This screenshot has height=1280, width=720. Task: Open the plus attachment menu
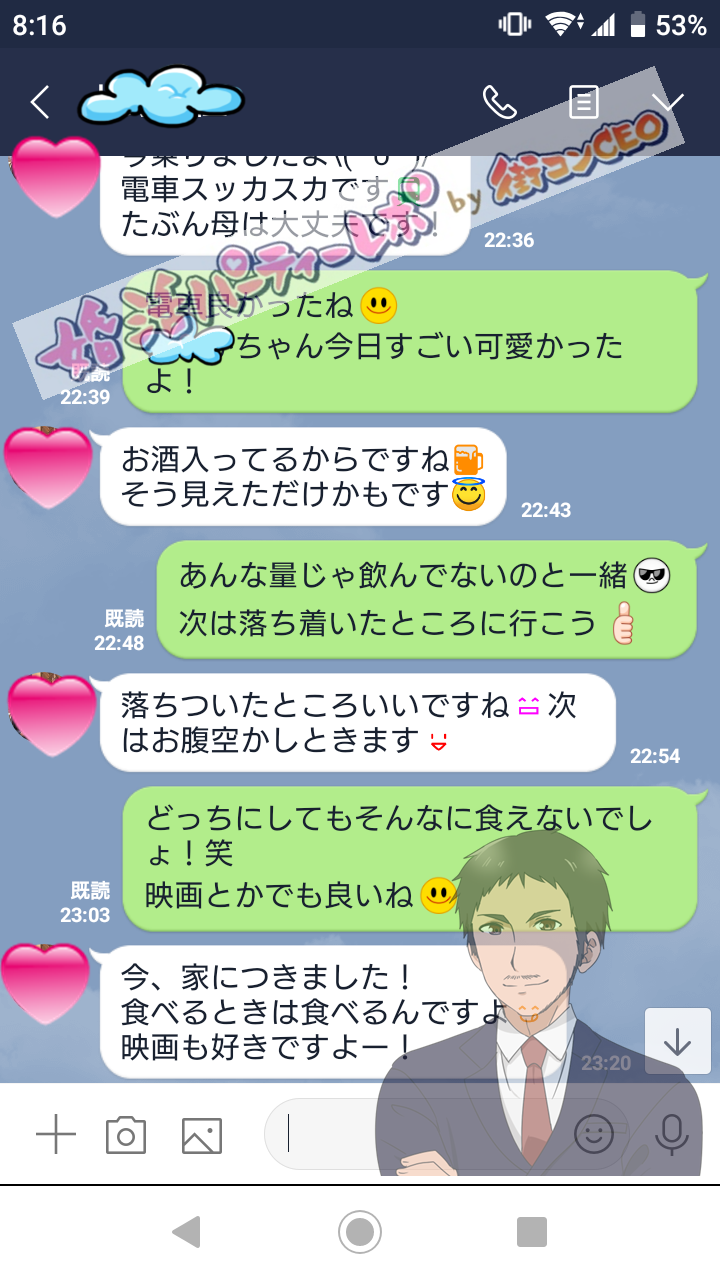[x=56, y=1135]
